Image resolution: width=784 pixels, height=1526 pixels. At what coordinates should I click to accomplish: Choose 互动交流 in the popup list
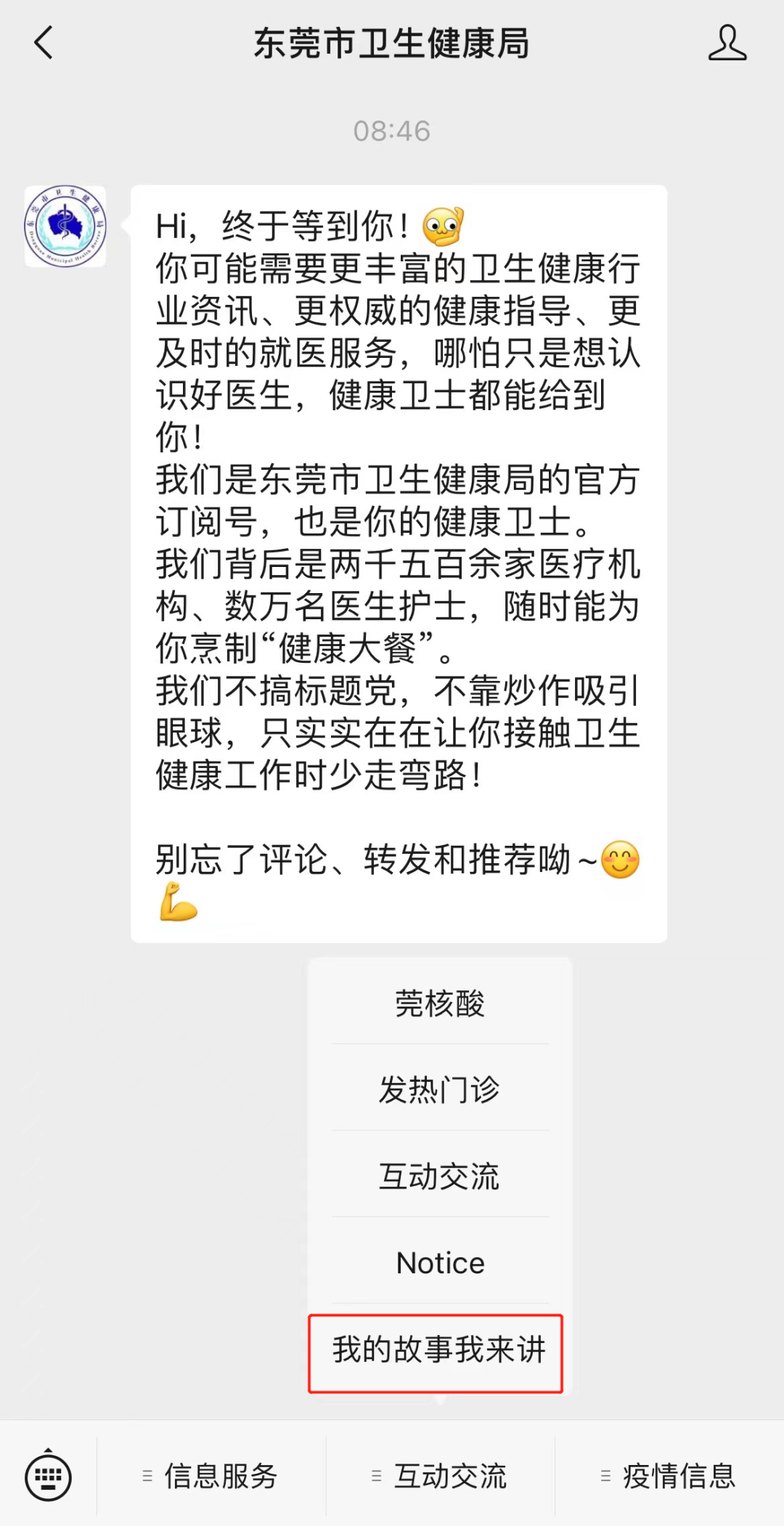(x=440, y=1175)
